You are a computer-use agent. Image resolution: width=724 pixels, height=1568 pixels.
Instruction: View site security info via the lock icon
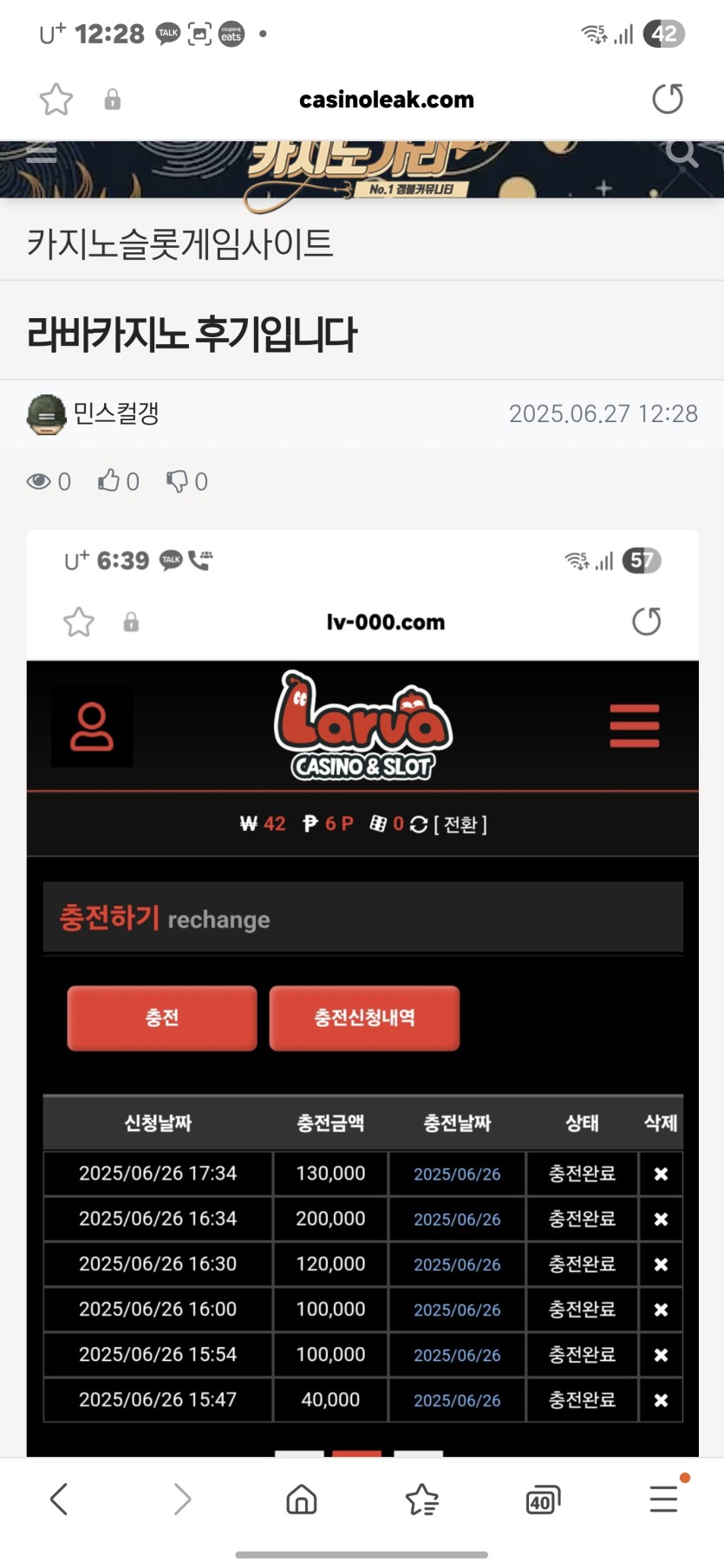(x=113, y=100)
